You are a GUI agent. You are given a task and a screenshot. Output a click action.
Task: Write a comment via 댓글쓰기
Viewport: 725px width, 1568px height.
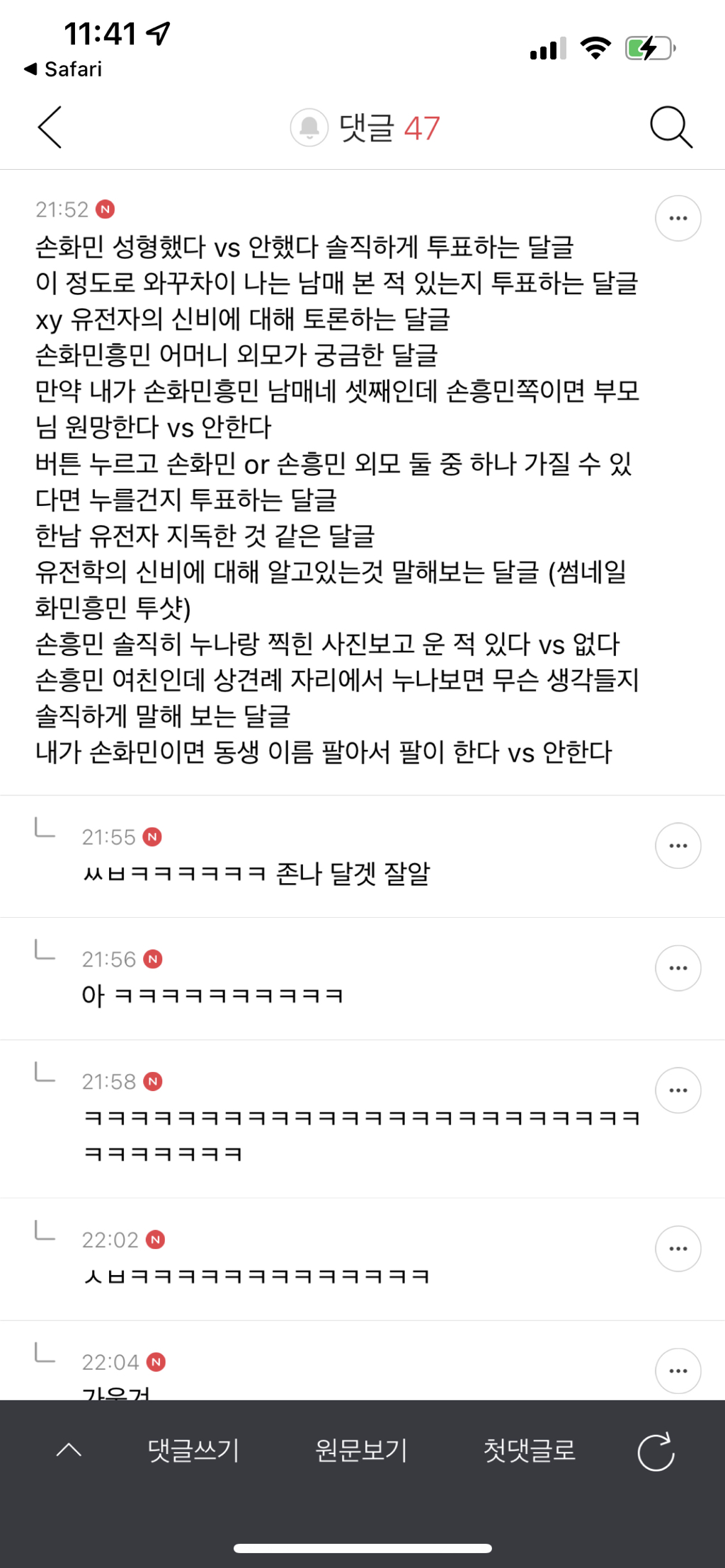193,1451
